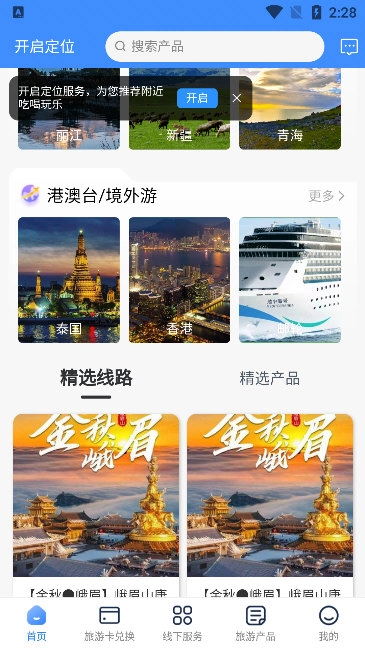Open the 泰国 destination tile
Screen dimensions: 365x648
click(x=69, y=280)
